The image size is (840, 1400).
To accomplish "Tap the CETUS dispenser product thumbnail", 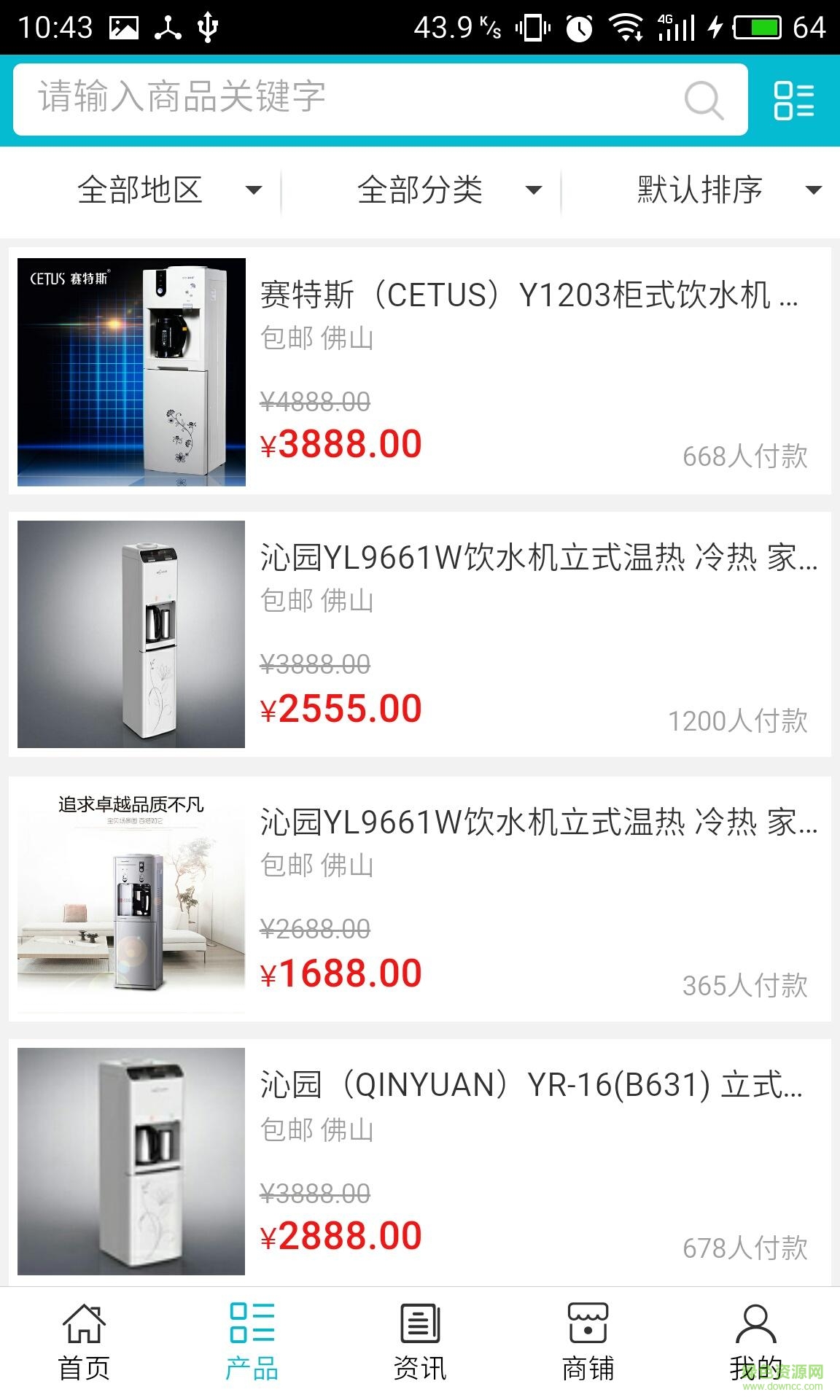I will click(x=131, y=368).
